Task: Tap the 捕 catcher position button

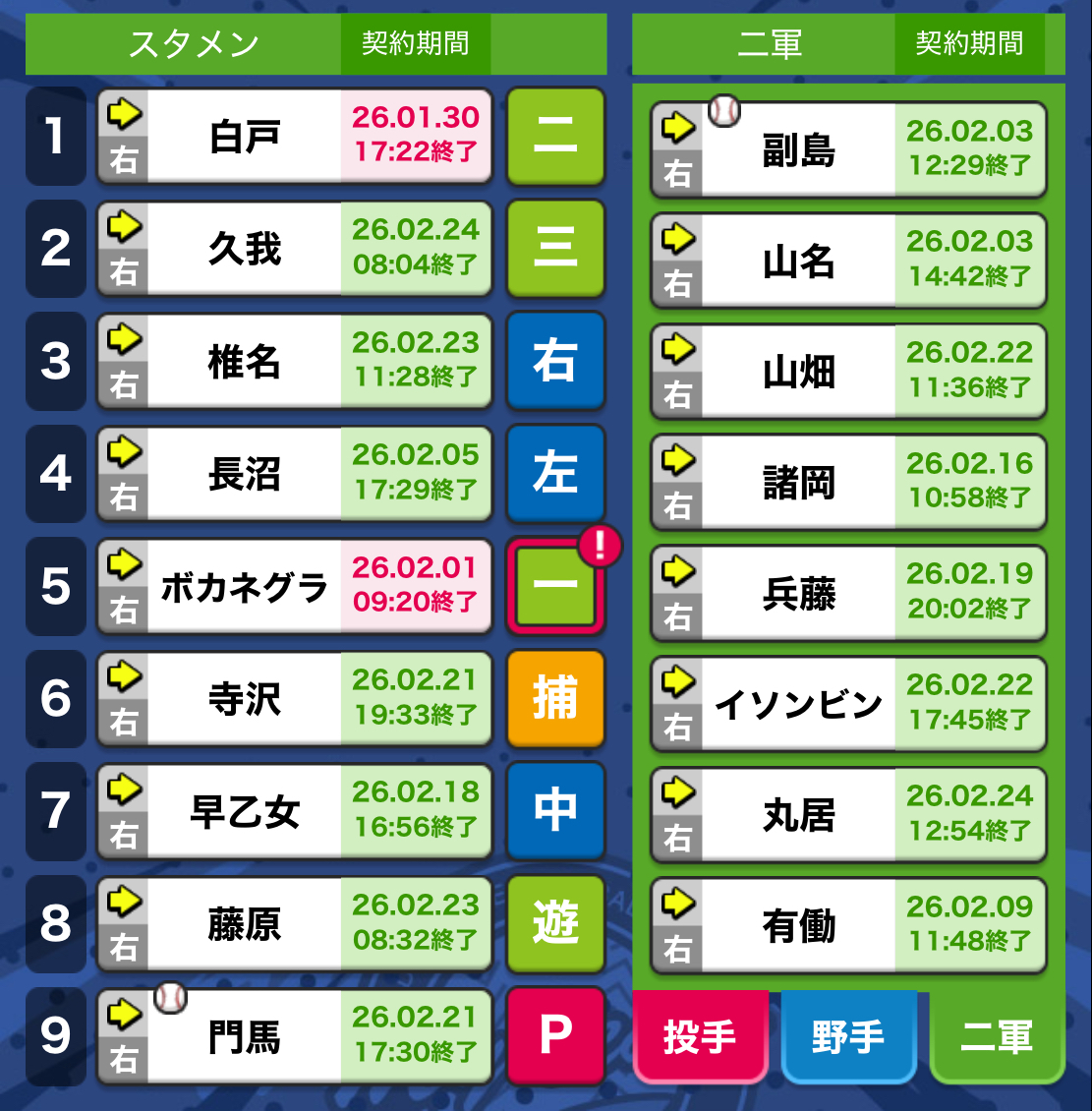Action: click(556, 699)
